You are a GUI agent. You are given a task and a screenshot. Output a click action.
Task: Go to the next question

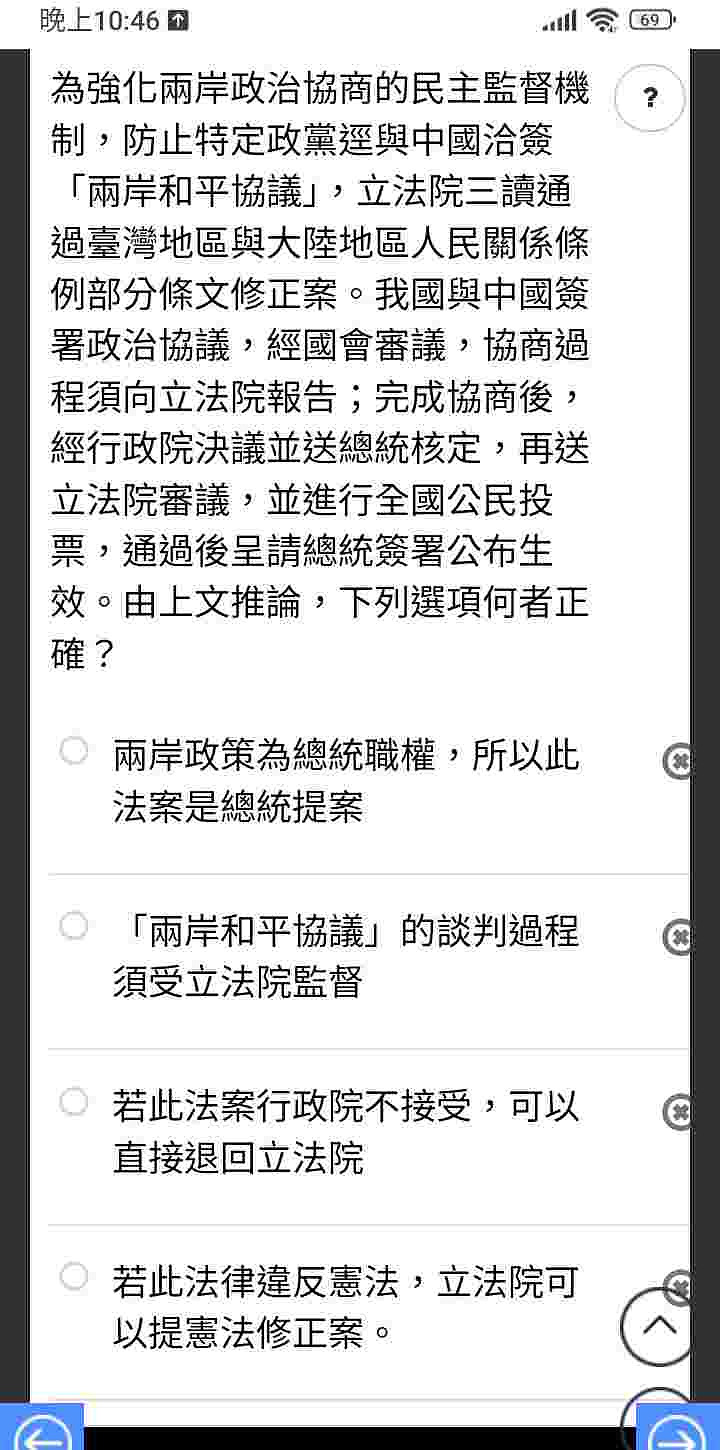point(678,1428)
